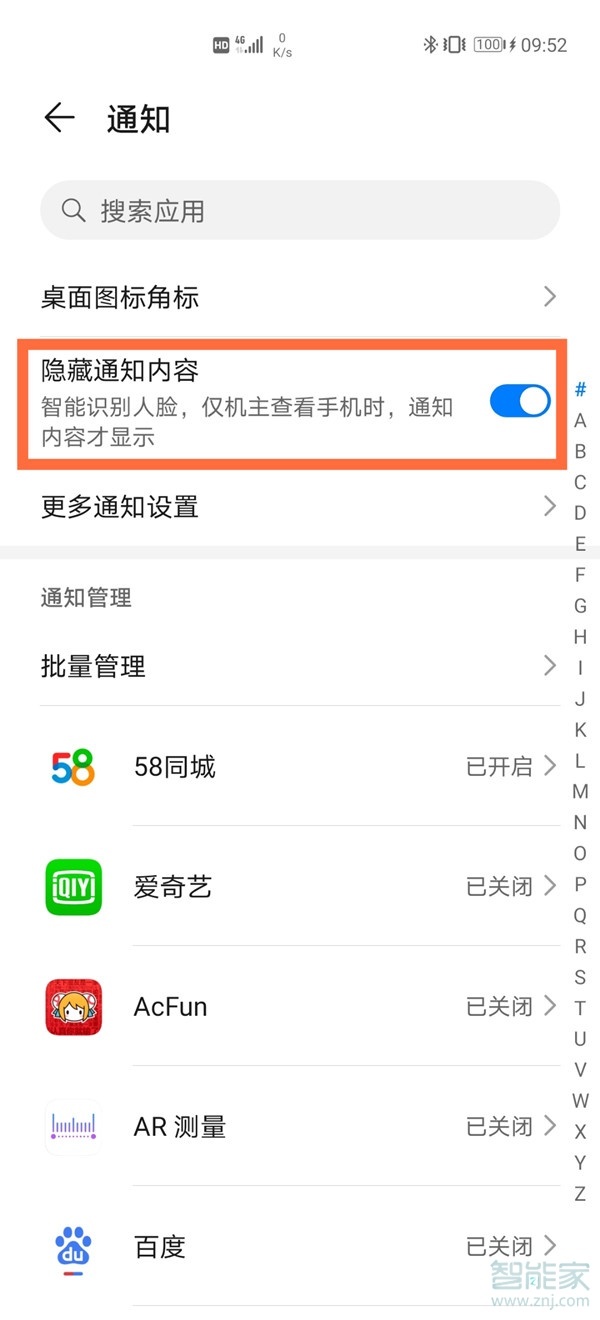Image resolution: width=600 pixels, height=1320 pixels.
Task: Open notification settings for 爱奇艺
Action: click(299, 887)
